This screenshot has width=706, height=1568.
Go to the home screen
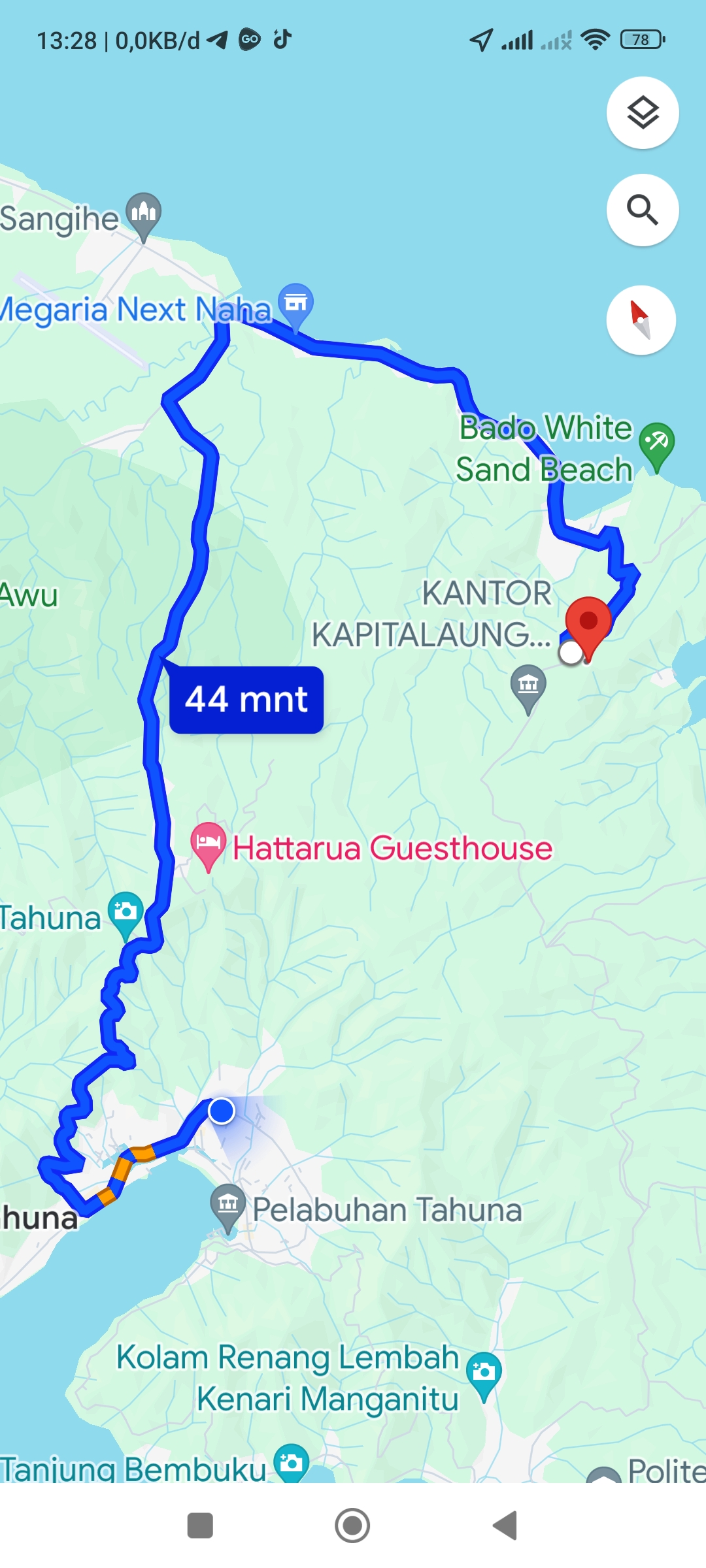352,1526
